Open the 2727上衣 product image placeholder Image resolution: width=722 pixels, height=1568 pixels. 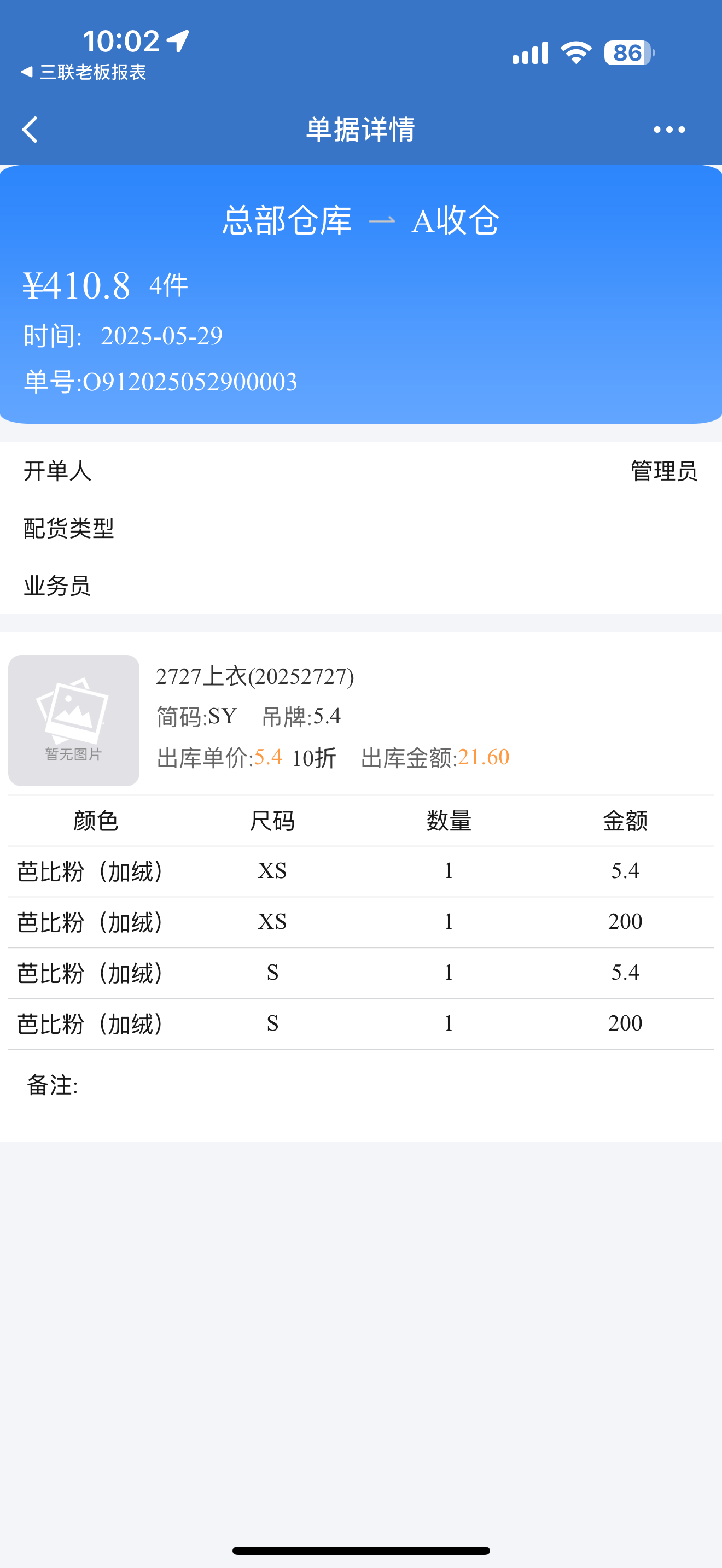[74, 720]
